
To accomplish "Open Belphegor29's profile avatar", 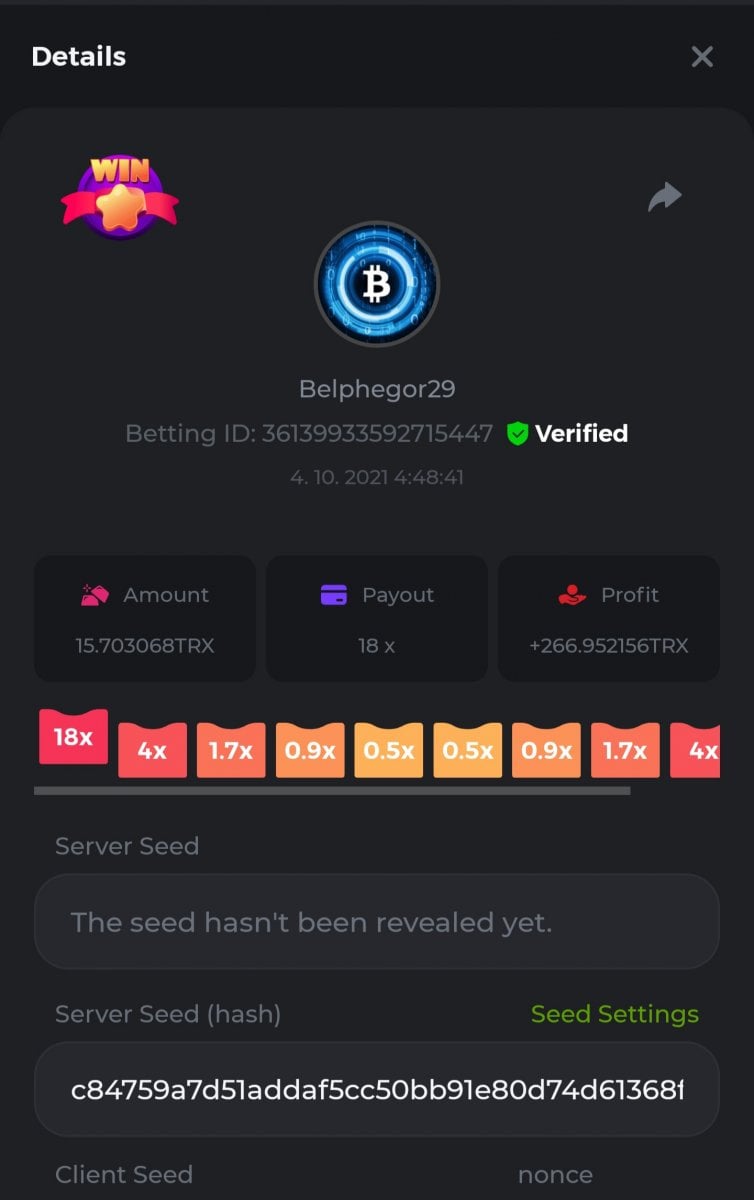I will point(377,284).
